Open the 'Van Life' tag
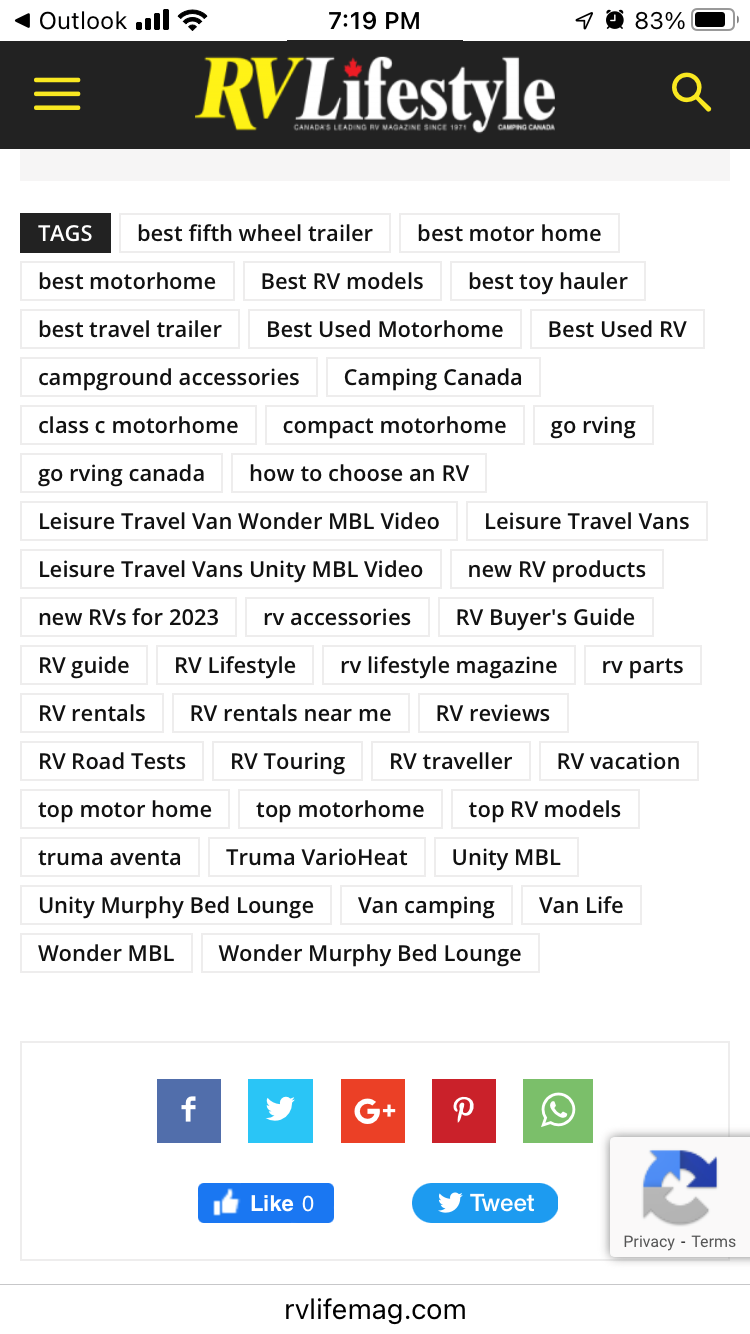 (581, 905)
